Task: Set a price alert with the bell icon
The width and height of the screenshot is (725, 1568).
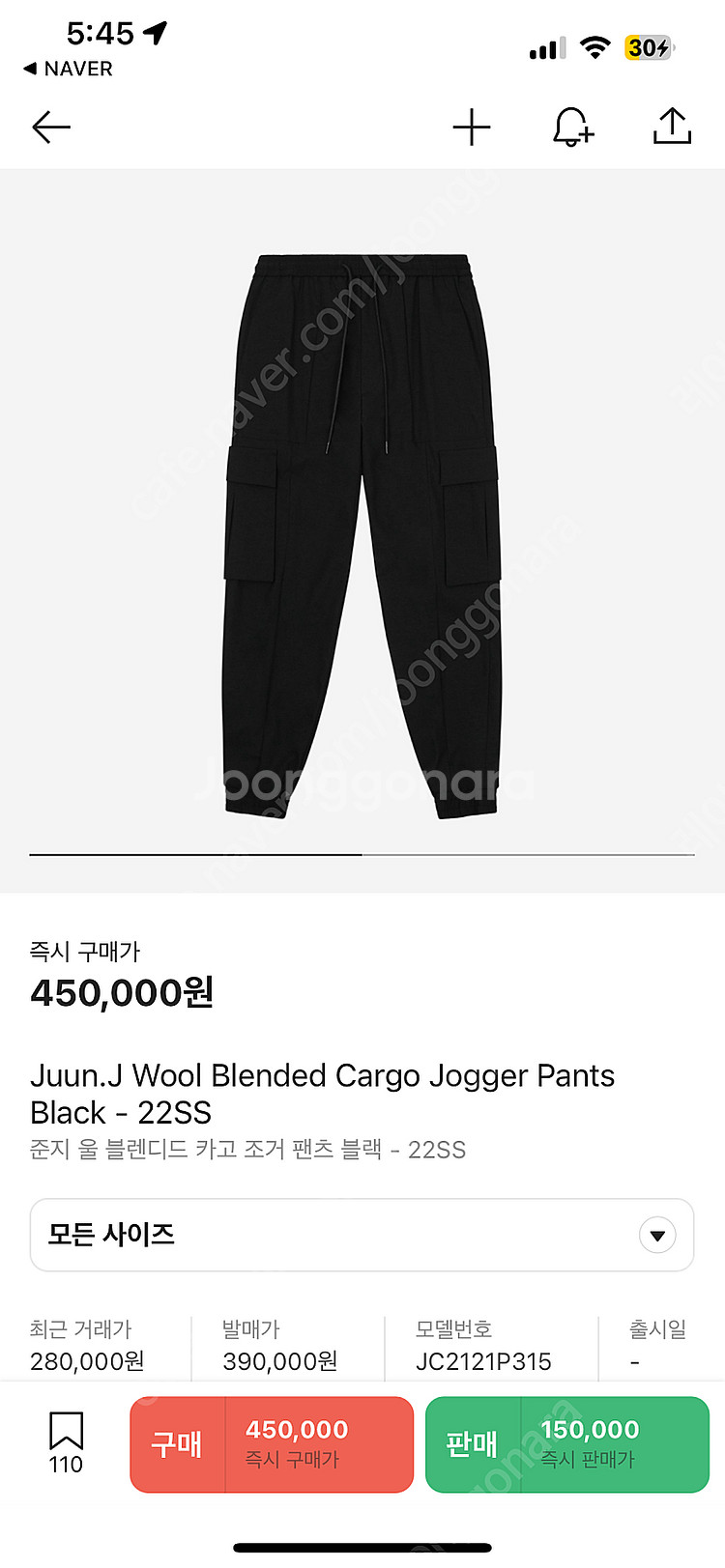Action: (572, 127)
